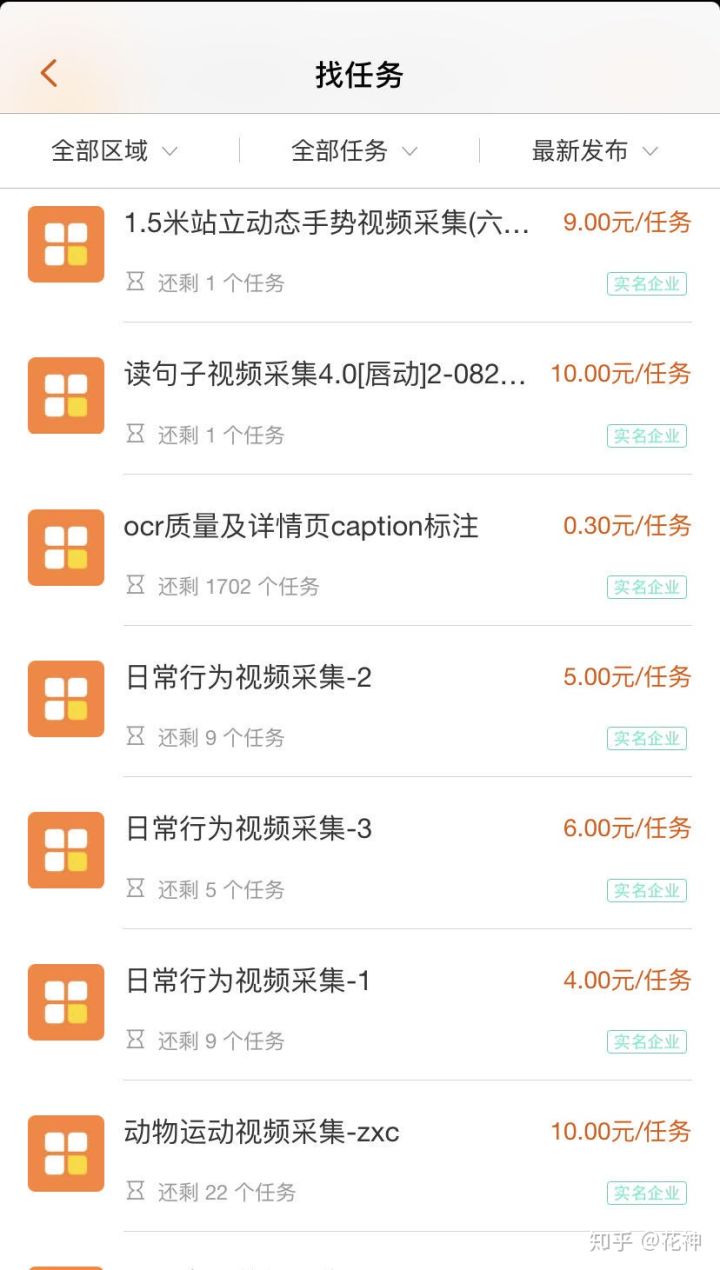Click the hourglass icon under ocr质量及详情页caption标注
Image resolution: width=720 pixels, height=1270 pixels.
click(135, 587)
